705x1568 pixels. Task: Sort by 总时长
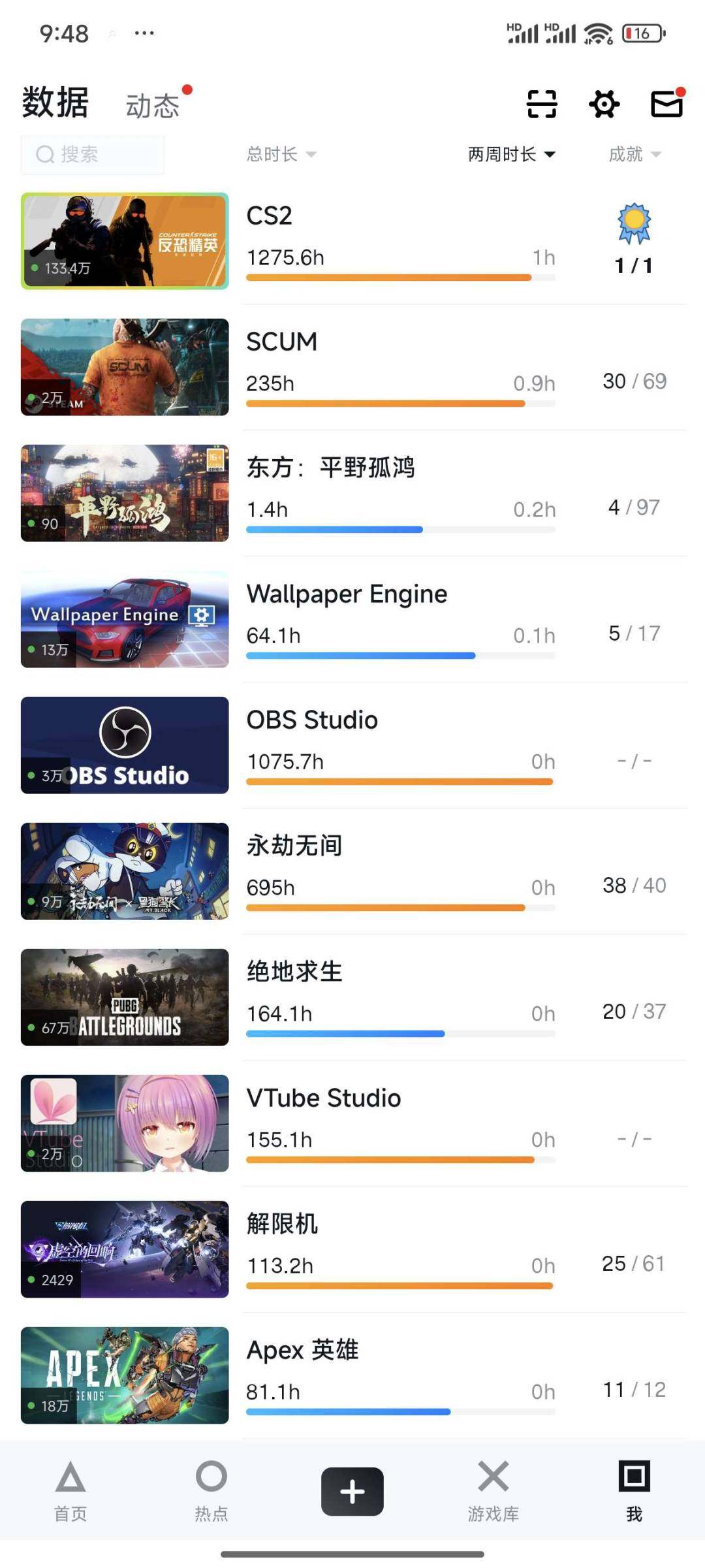[x=281, y=155]
